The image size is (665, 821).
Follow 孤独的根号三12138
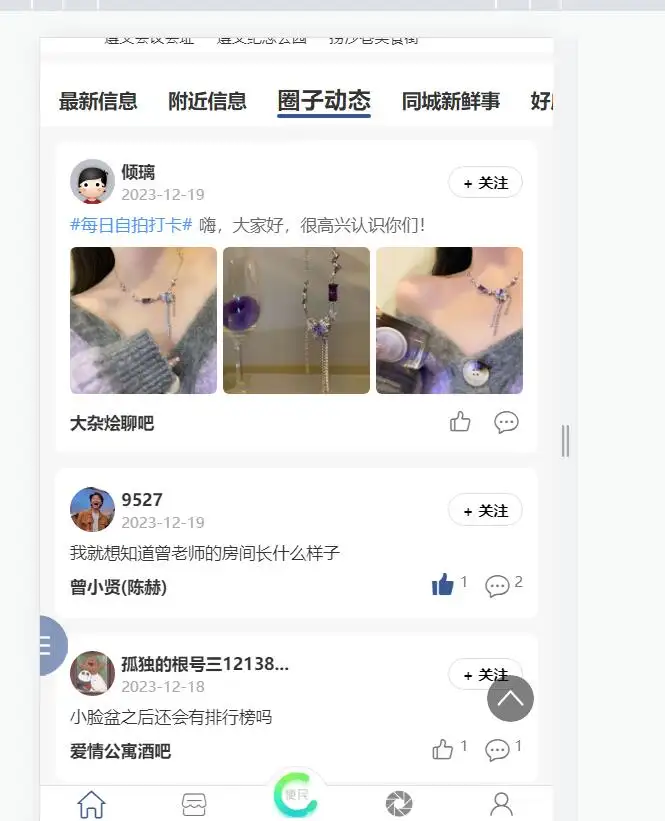485,674
